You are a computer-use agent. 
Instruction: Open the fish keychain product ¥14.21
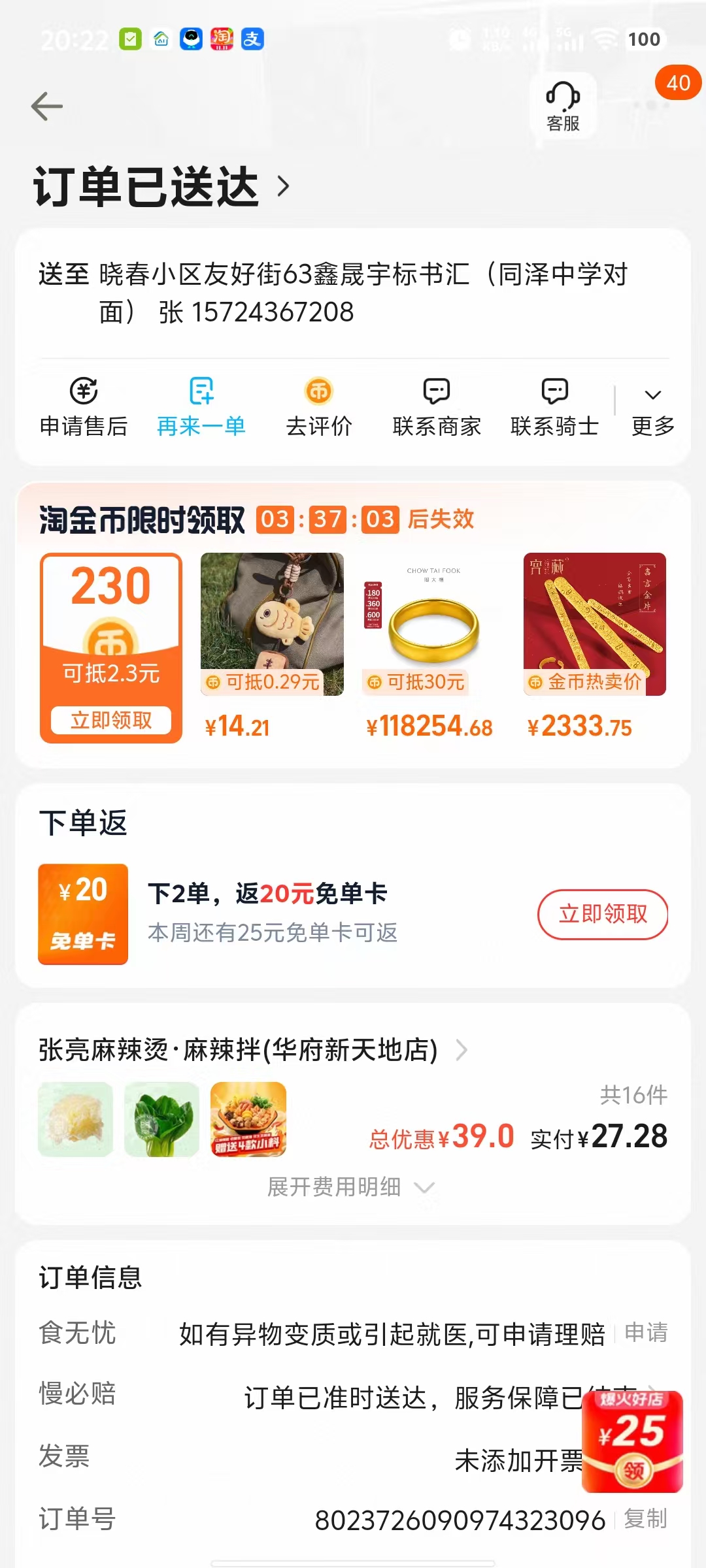272,625
